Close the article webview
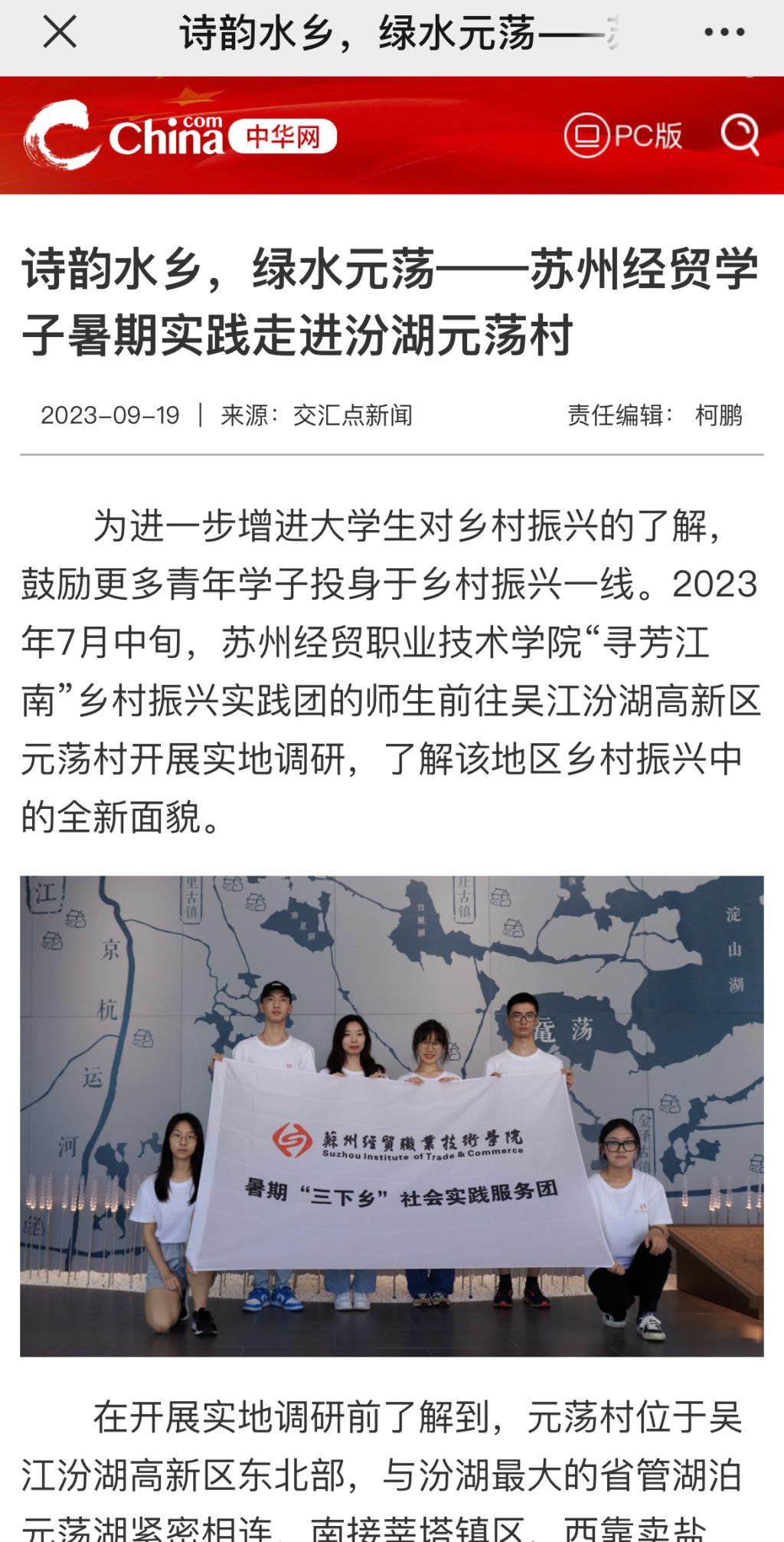 pos(60,33)
